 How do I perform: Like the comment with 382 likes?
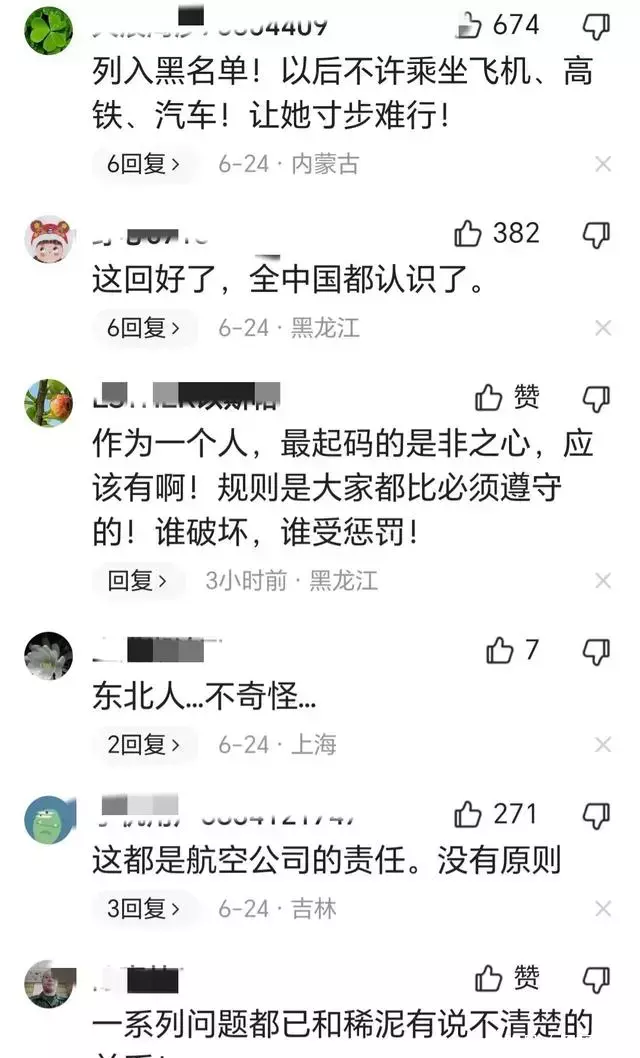(468, 234)
